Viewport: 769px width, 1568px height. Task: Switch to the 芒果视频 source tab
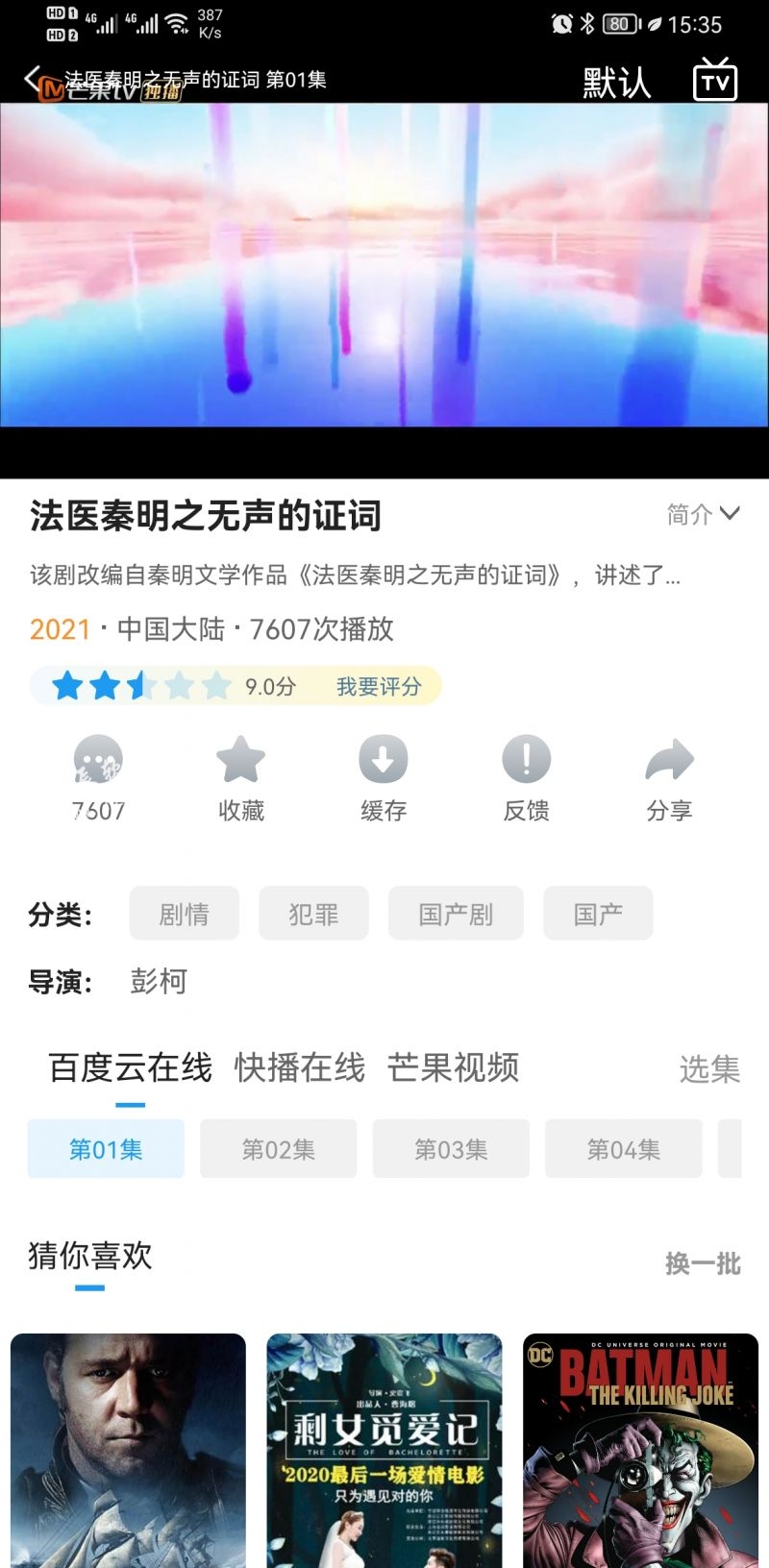point(453,1067)
